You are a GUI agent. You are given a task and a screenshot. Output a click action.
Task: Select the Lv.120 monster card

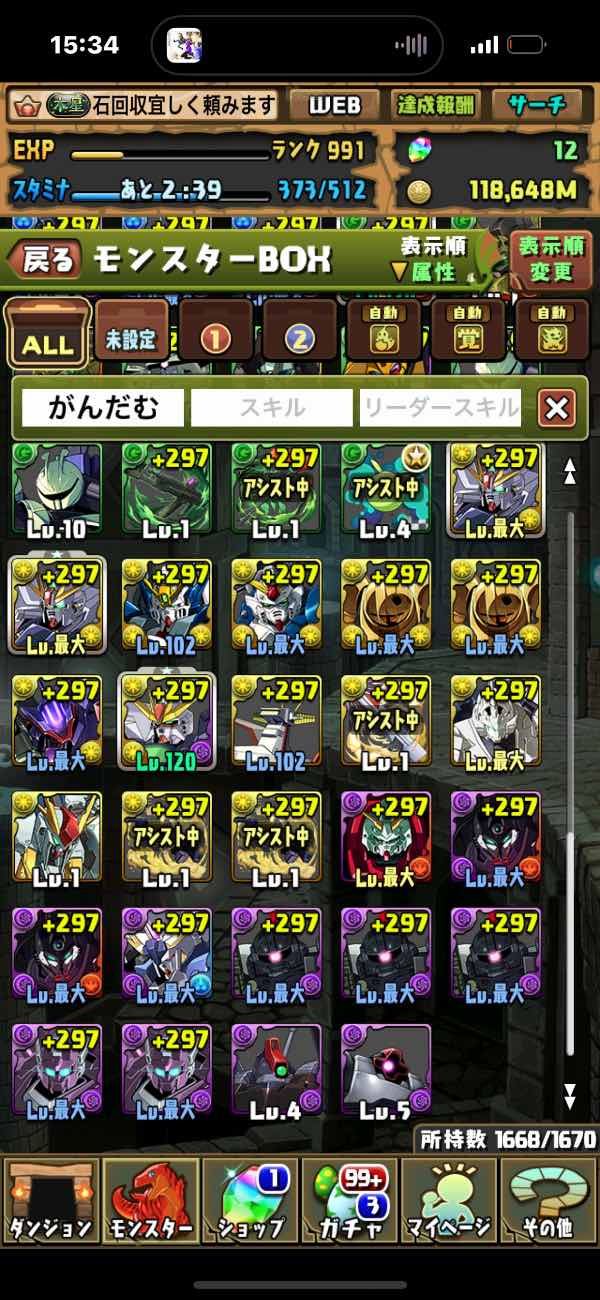tap(166, 722)
